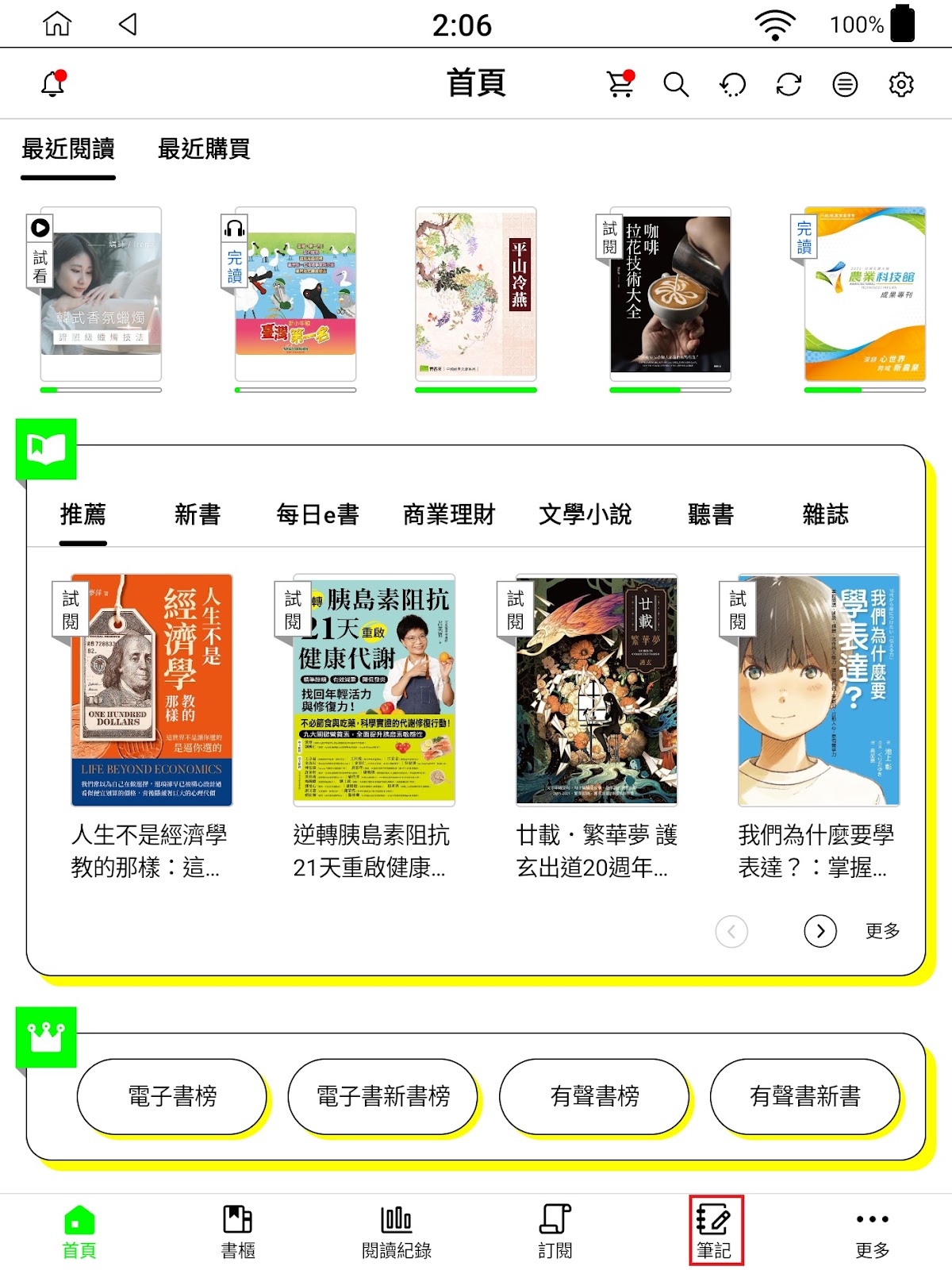The width and height of the screenshot is (952, 1270).
Task: Select the 商業理財 category tab
Action: (449, 515)
